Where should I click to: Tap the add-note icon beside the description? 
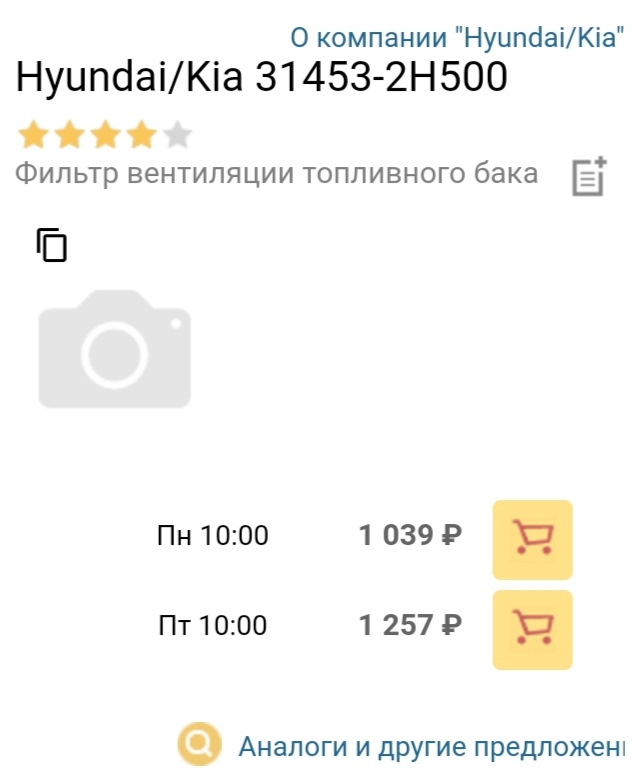point(589,177)
